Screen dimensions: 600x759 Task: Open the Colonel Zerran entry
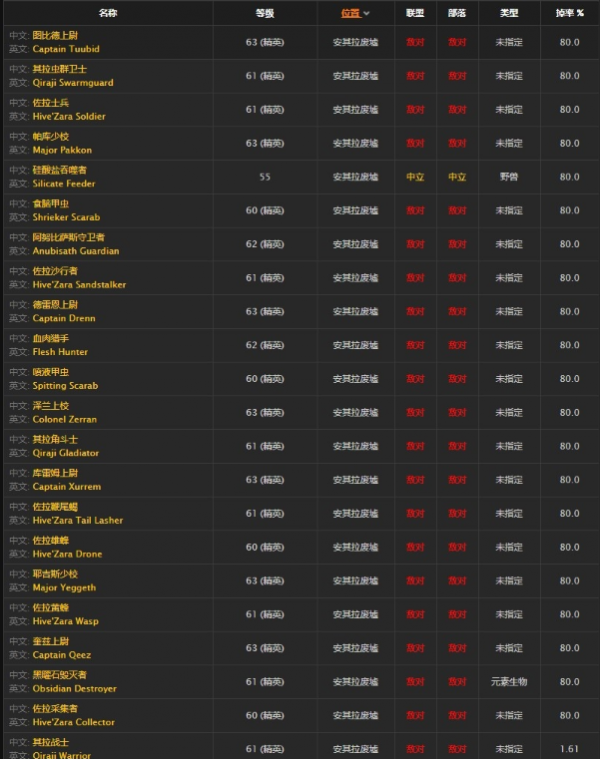(65, 419)
